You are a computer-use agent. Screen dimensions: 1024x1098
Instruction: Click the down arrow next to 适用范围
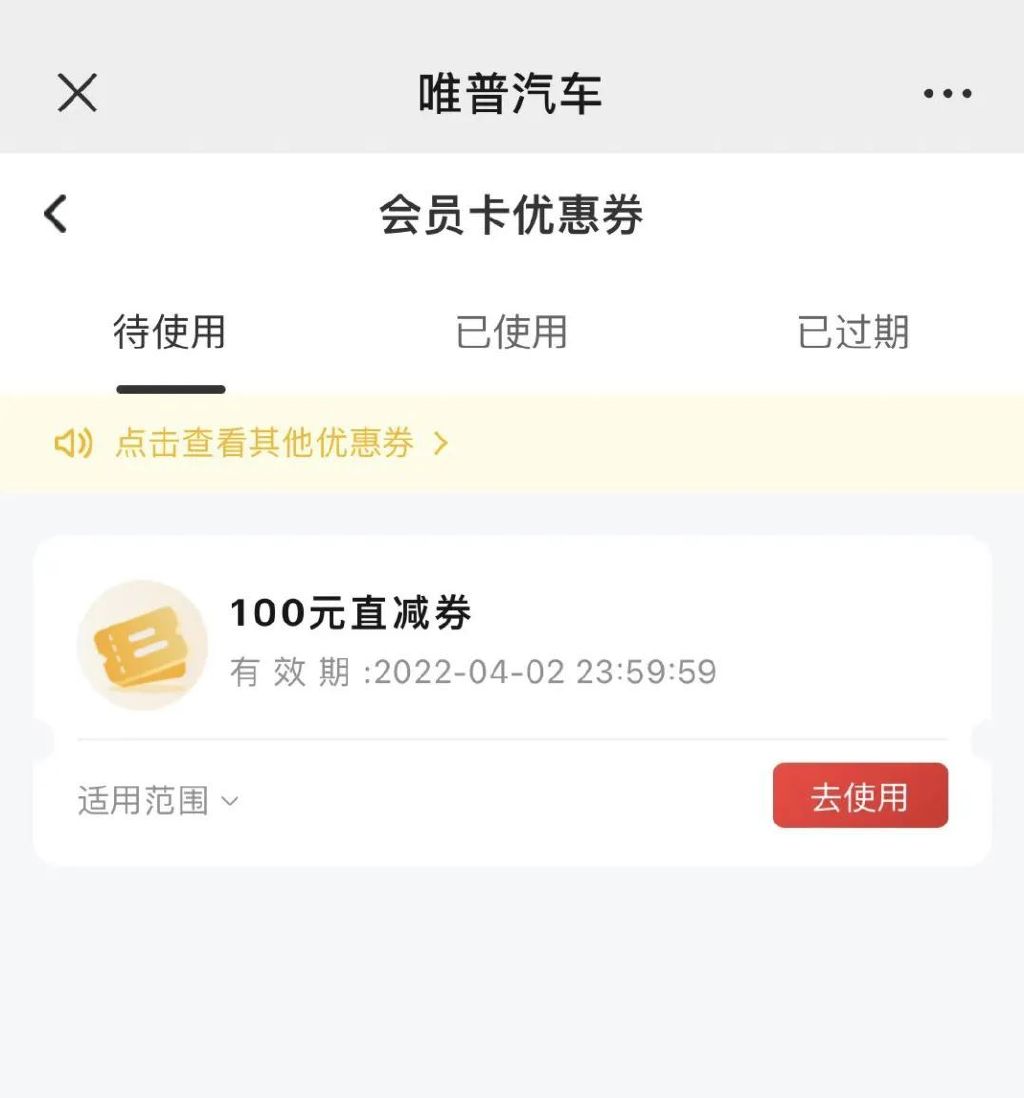(x=232, y=802)
